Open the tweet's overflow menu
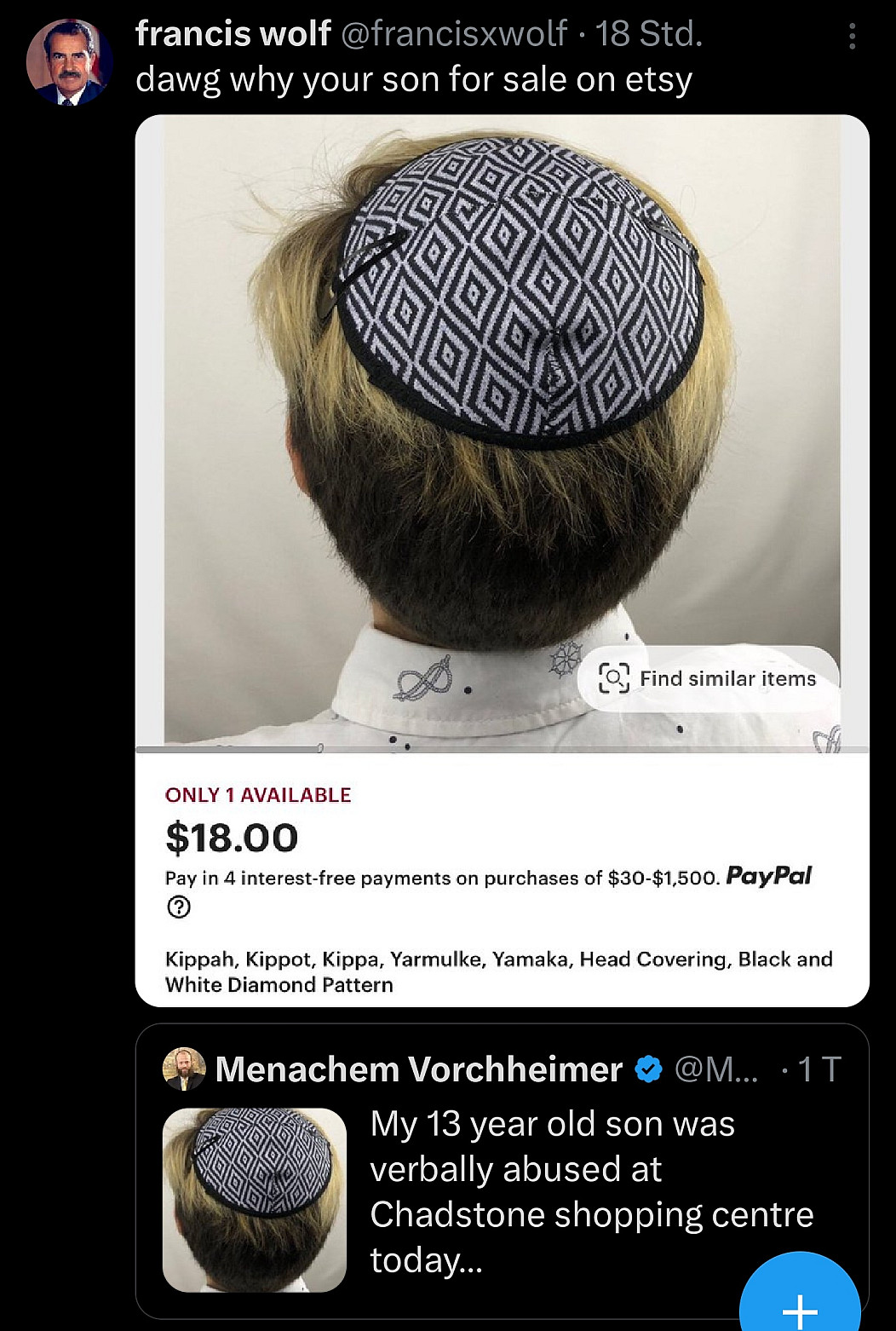 [x=852, y=36]
